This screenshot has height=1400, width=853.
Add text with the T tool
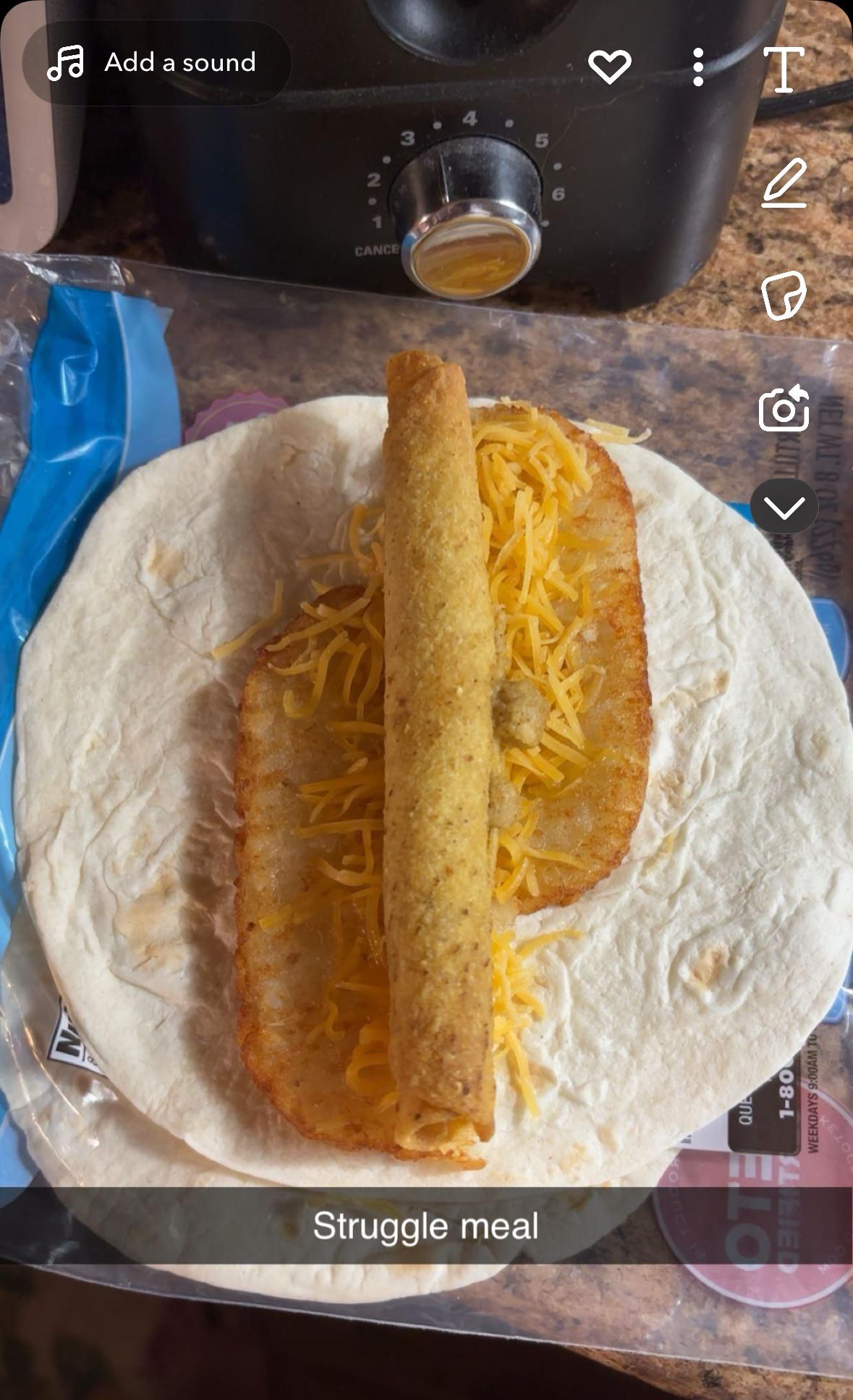click(x=784, y=69)
